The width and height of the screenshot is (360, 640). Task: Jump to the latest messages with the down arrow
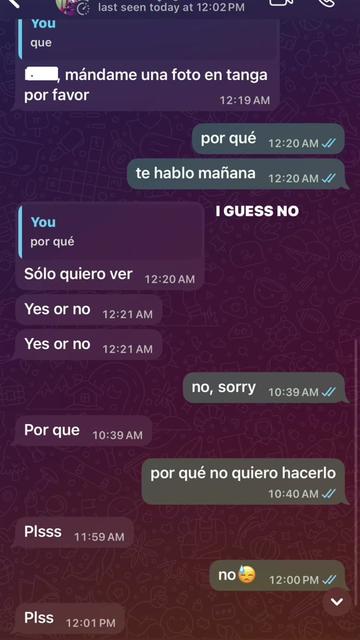click(337, 602)
